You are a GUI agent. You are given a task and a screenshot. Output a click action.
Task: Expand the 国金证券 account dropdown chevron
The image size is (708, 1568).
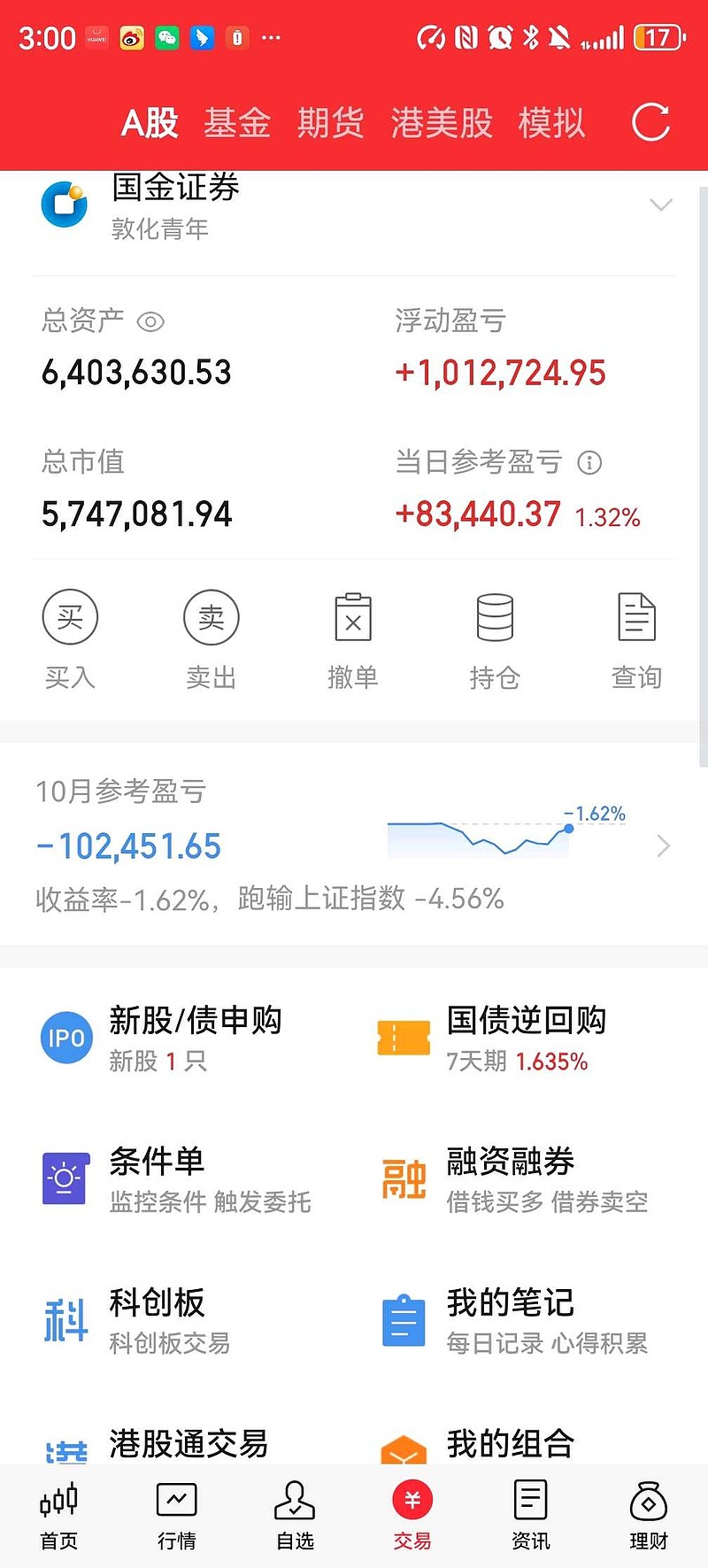pyautogui.click(x=661, y=205)
